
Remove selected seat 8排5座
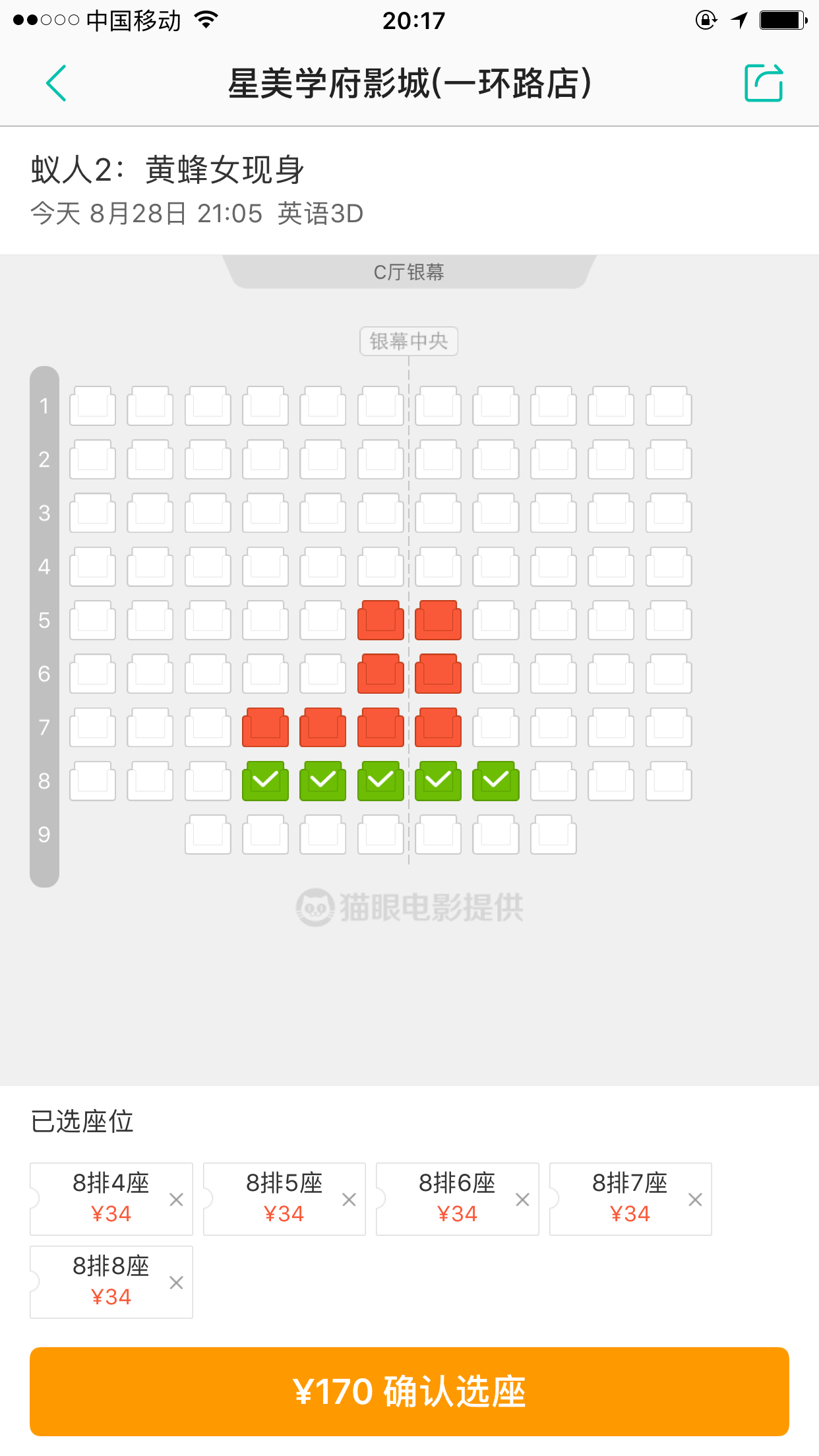pyautogui.click(x=349, y=1199)
